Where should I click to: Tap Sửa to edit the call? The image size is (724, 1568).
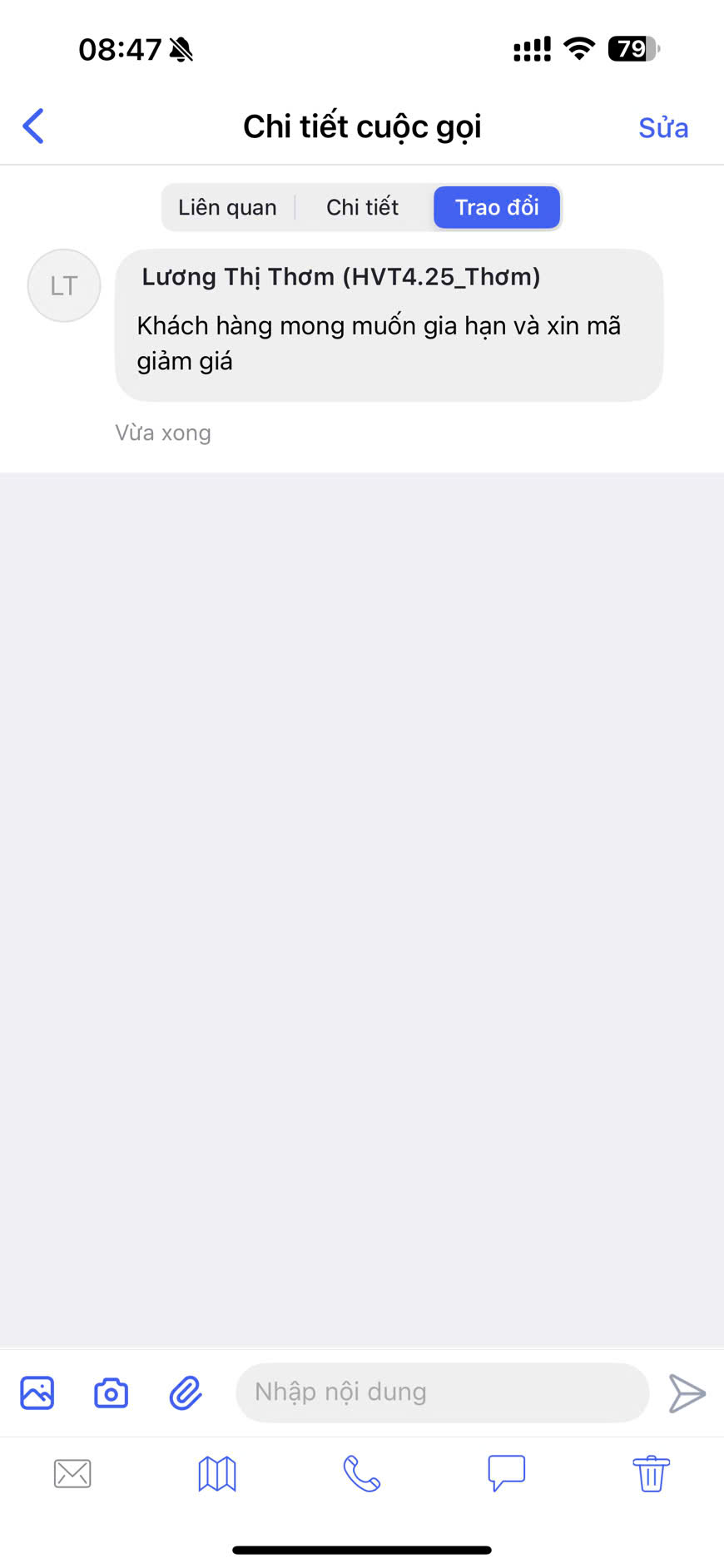click(662, 128)
